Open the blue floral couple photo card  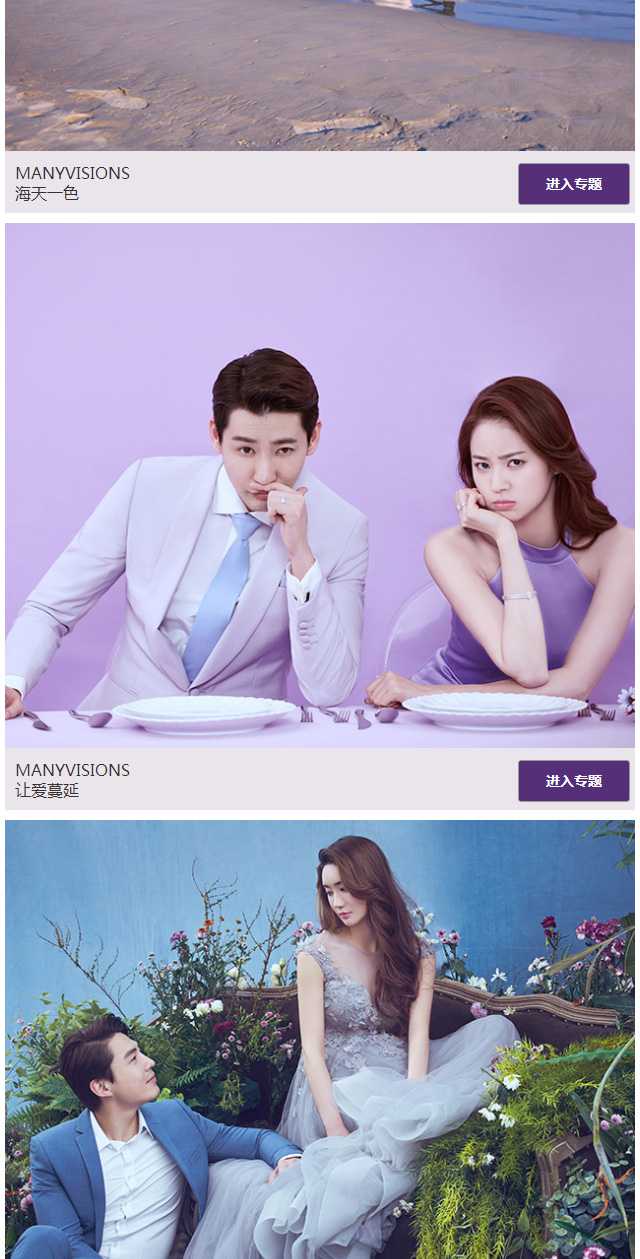coord(320,1040)
